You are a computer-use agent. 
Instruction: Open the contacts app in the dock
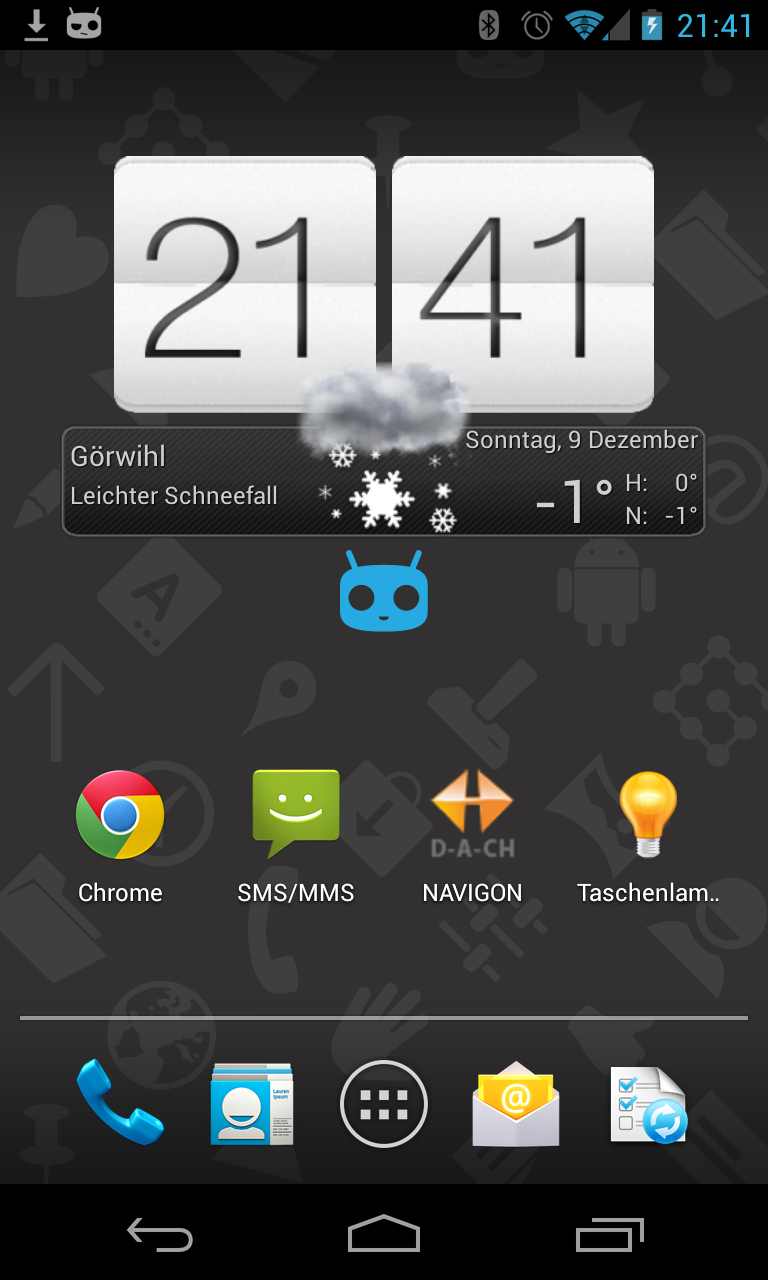(252, 1103)
